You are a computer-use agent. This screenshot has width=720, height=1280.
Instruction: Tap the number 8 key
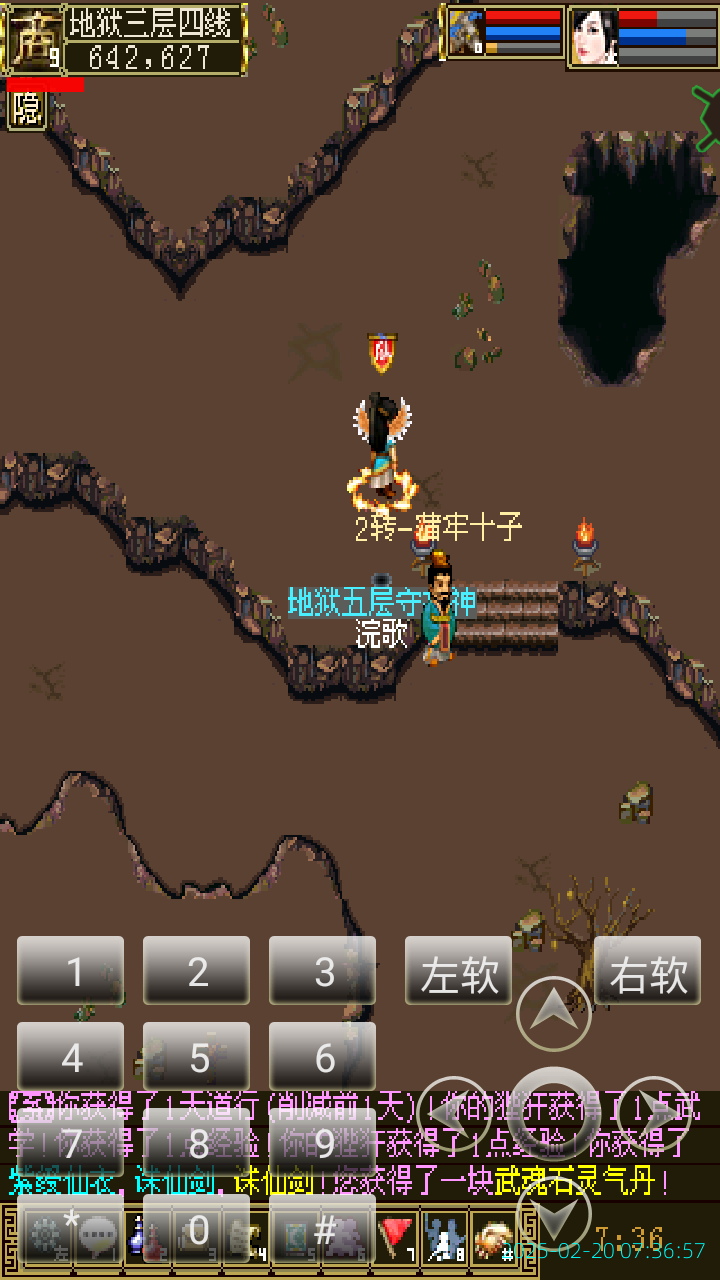point(197,1142)
